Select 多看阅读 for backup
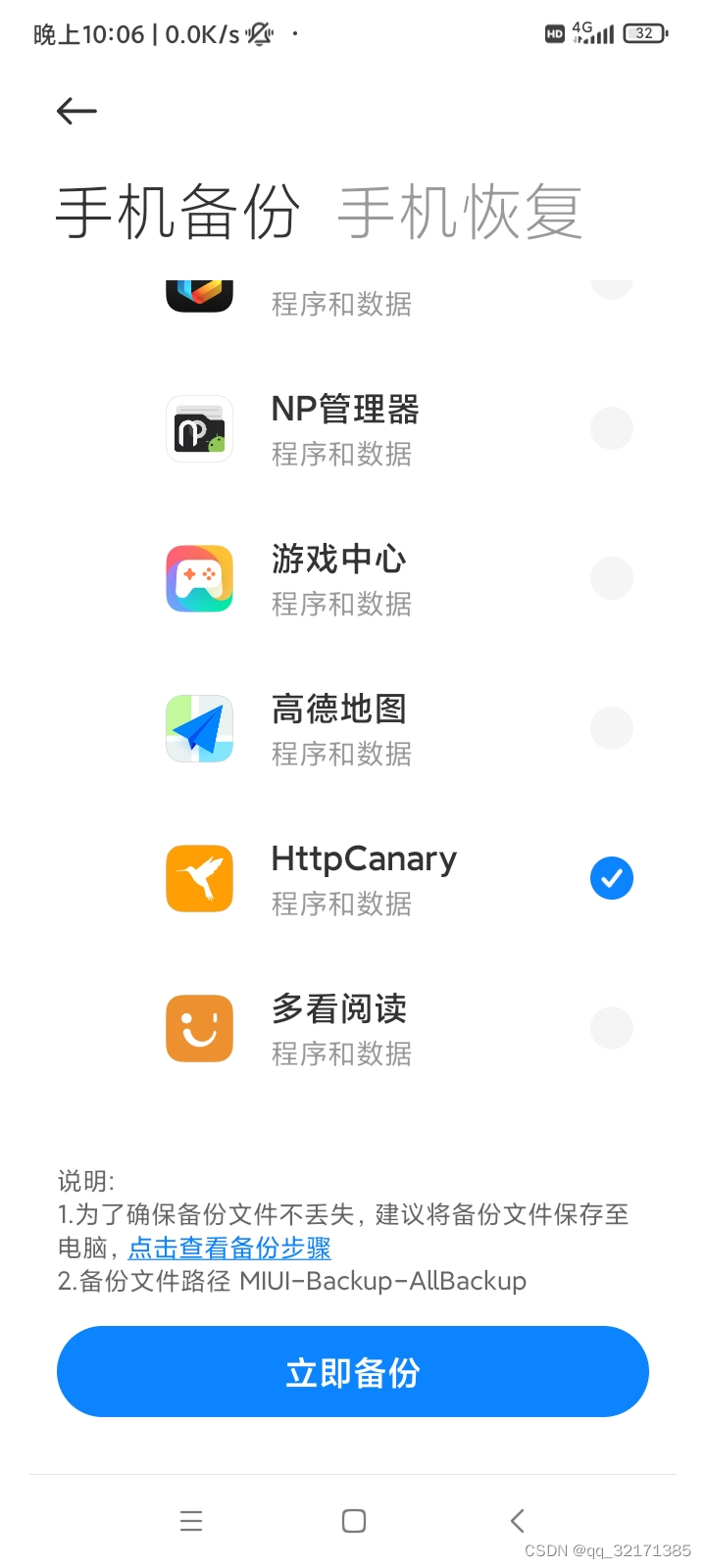This screenshot has width=706, height=1568. [x=611, y=1029]
